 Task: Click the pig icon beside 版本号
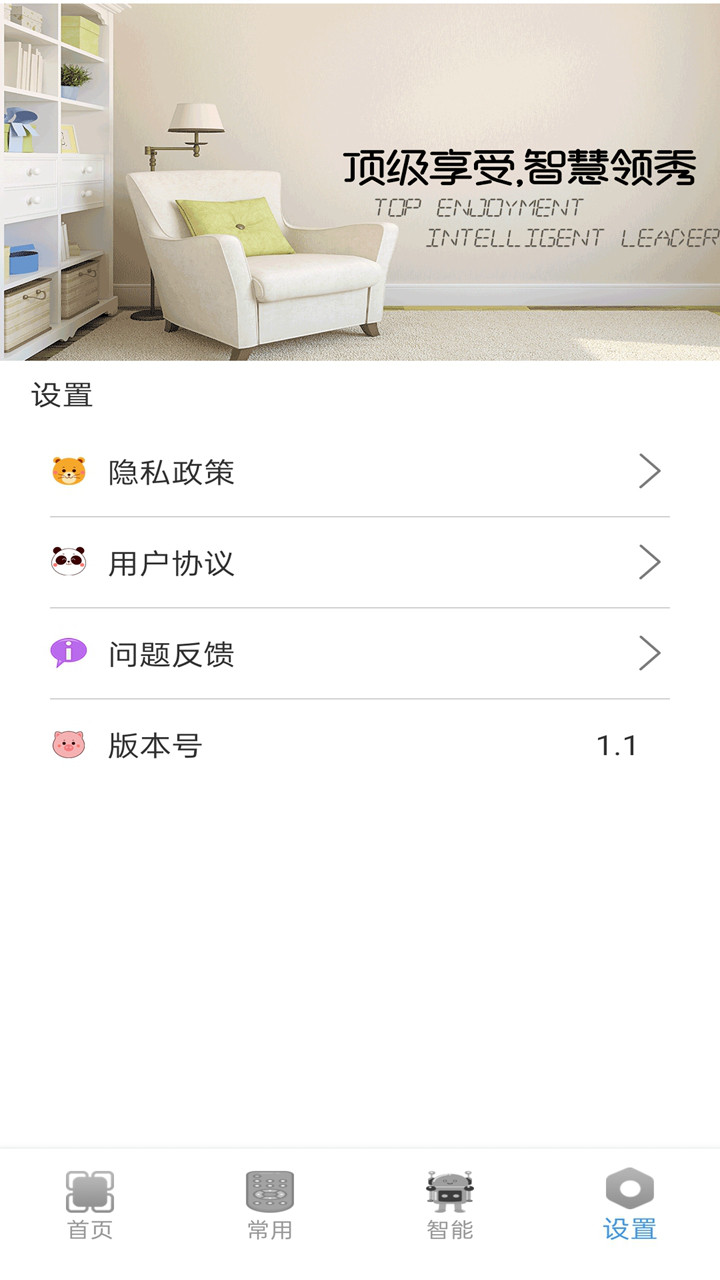[68, 744]
